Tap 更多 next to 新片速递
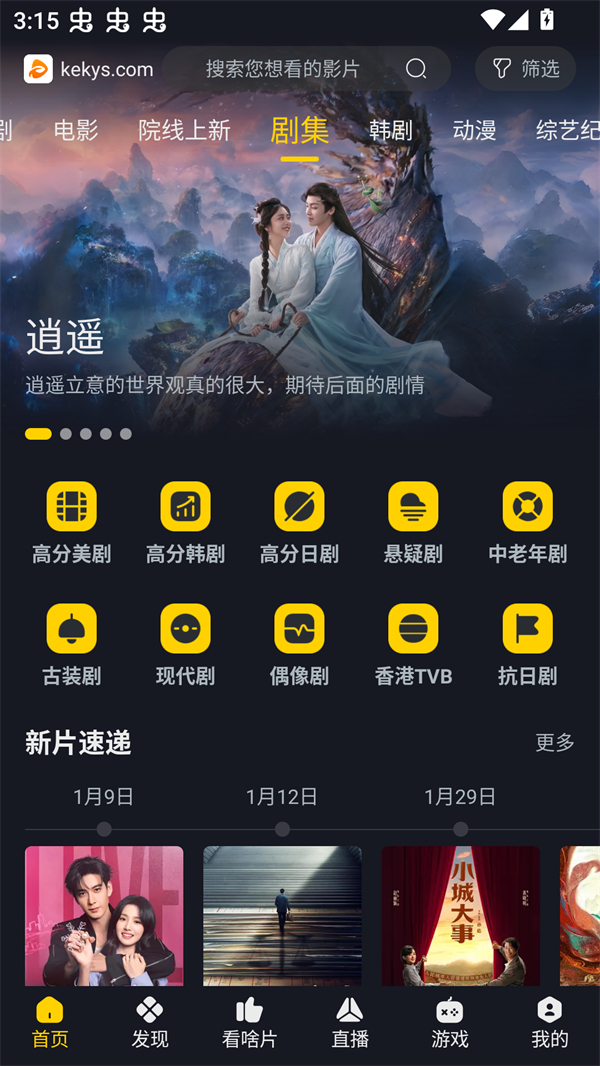 tap(555, 743)
